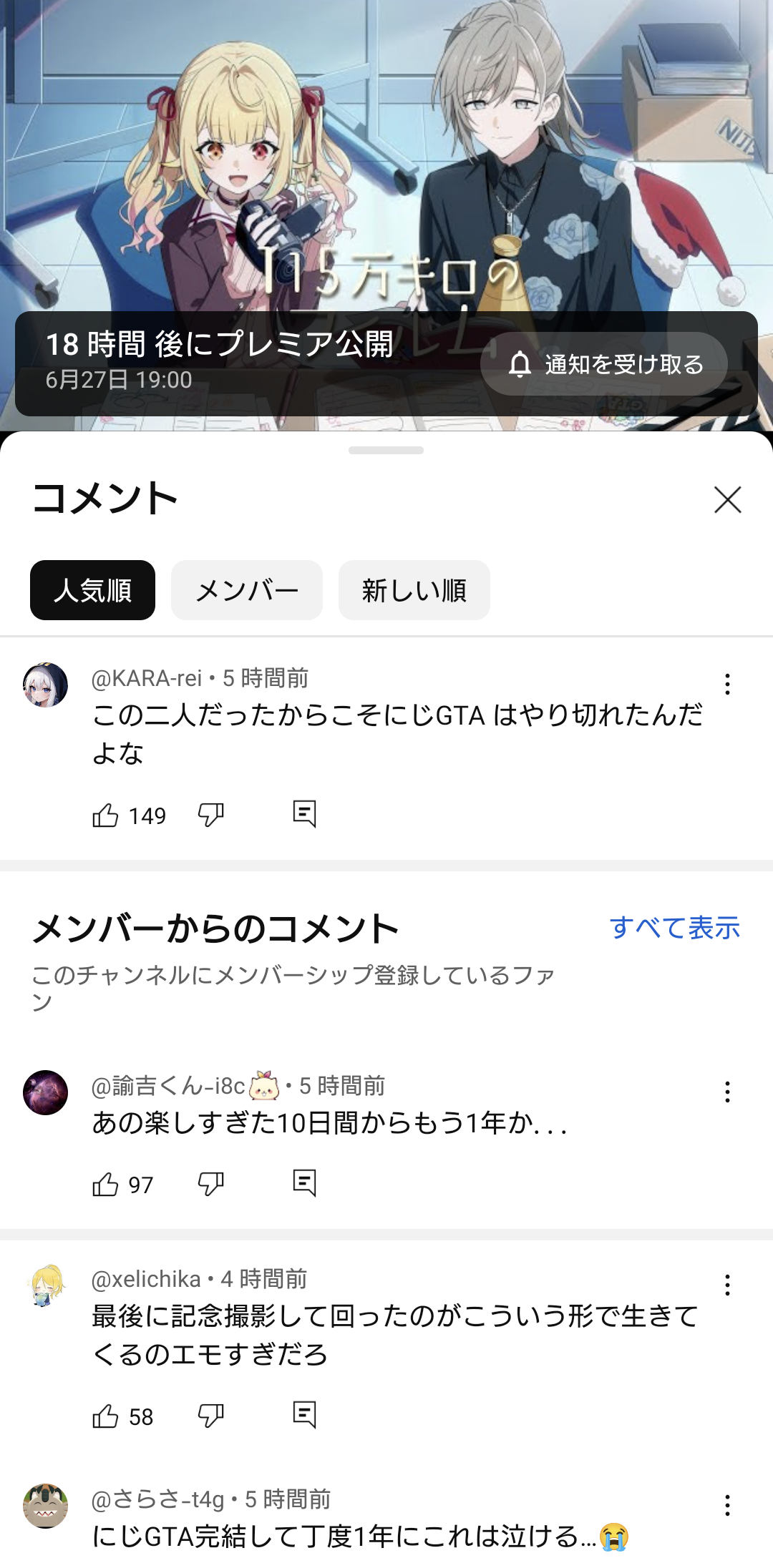Reply to @xelichika's comment
The height and width of the screenshot is (1568, 773).
pos(304,1414)
